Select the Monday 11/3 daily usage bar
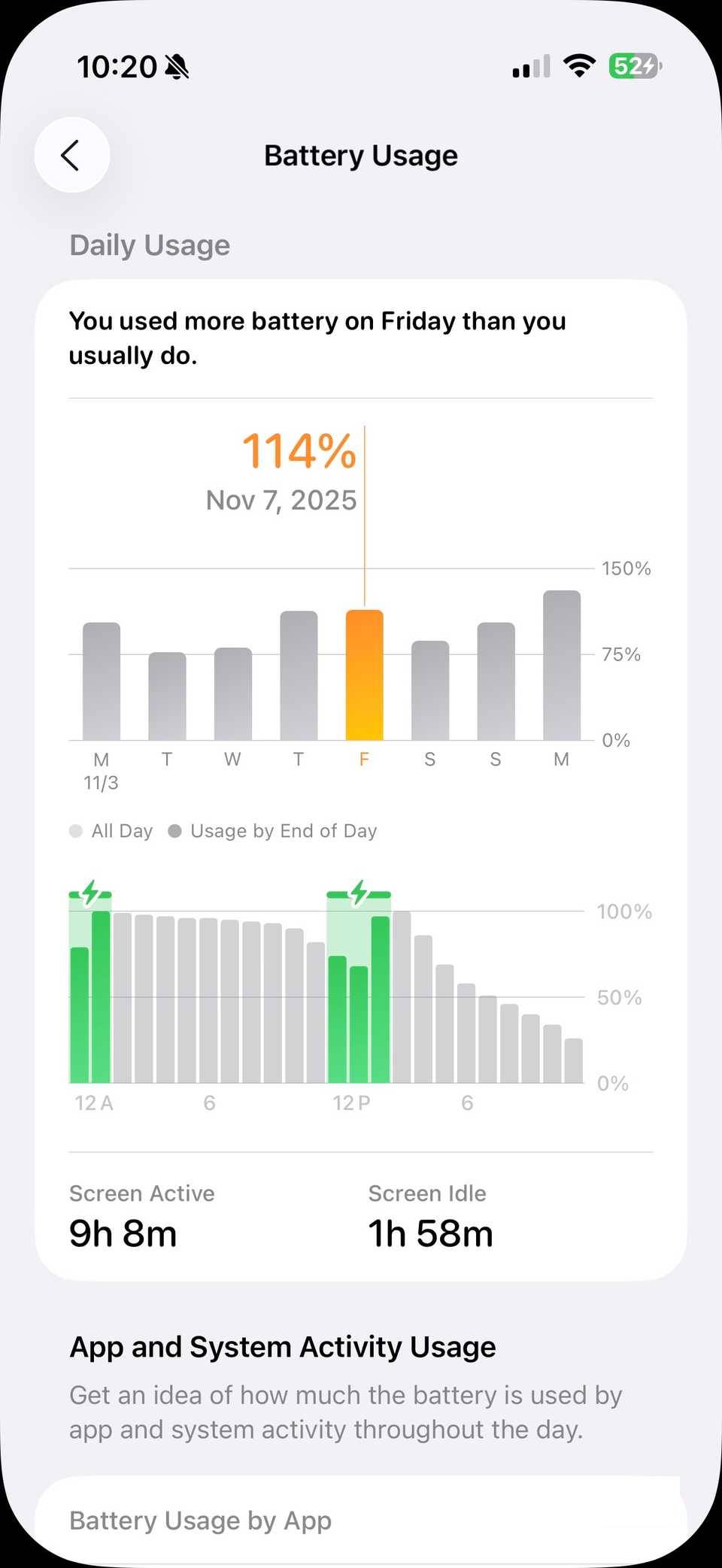The image size is (722, 1568). 102,681
